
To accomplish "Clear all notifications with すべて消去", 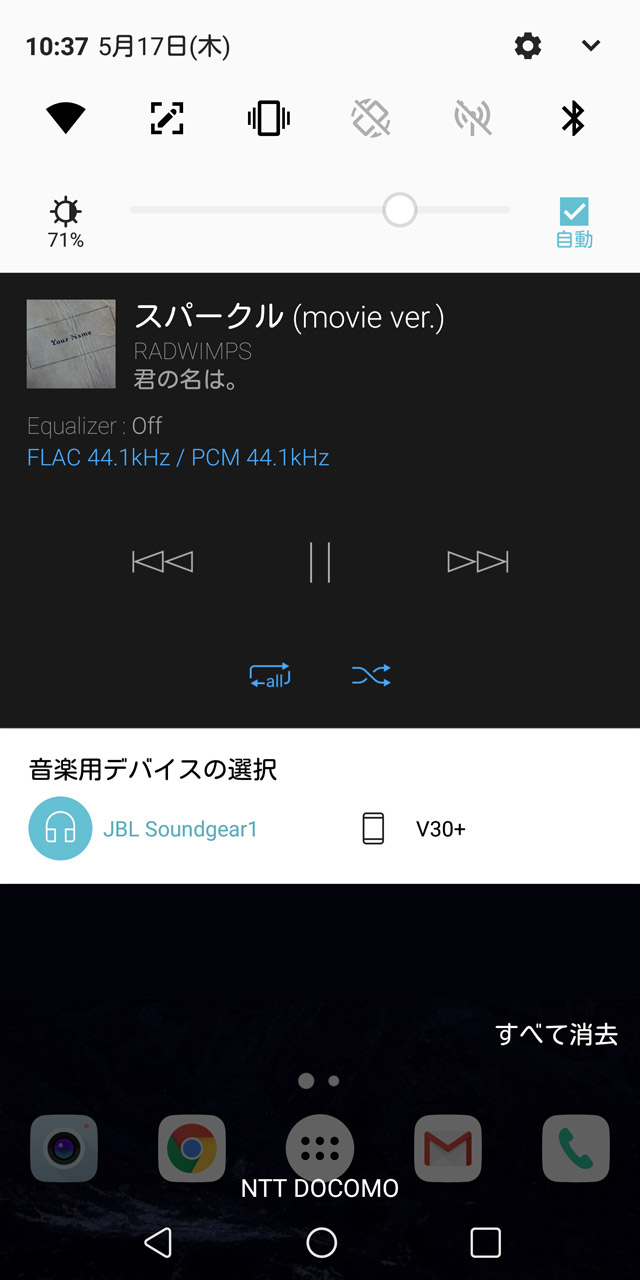I will (x=556, y=1034).
